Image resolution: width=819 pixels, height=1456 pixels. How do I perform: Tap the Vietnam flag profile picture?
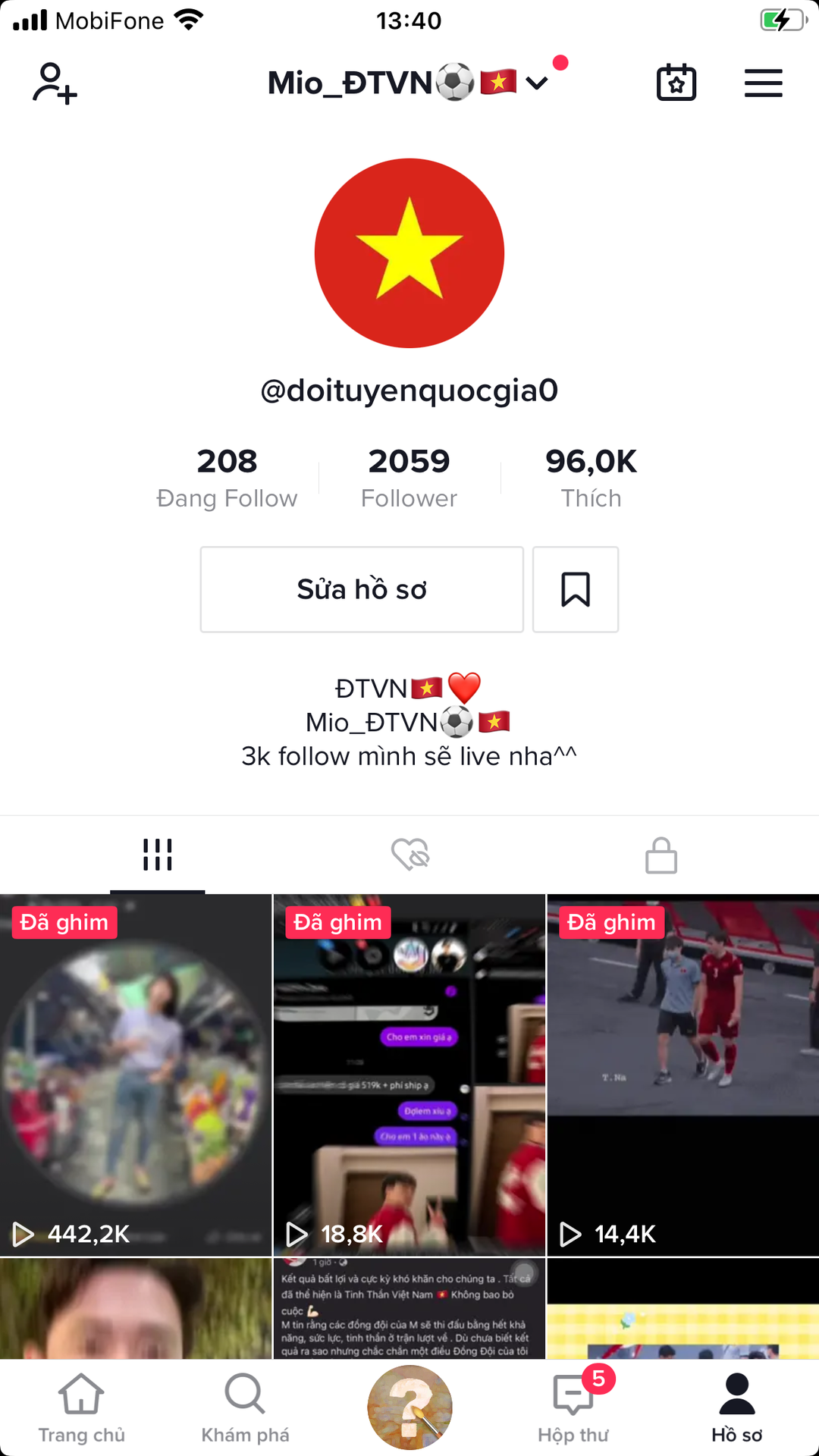coord(409,253)
